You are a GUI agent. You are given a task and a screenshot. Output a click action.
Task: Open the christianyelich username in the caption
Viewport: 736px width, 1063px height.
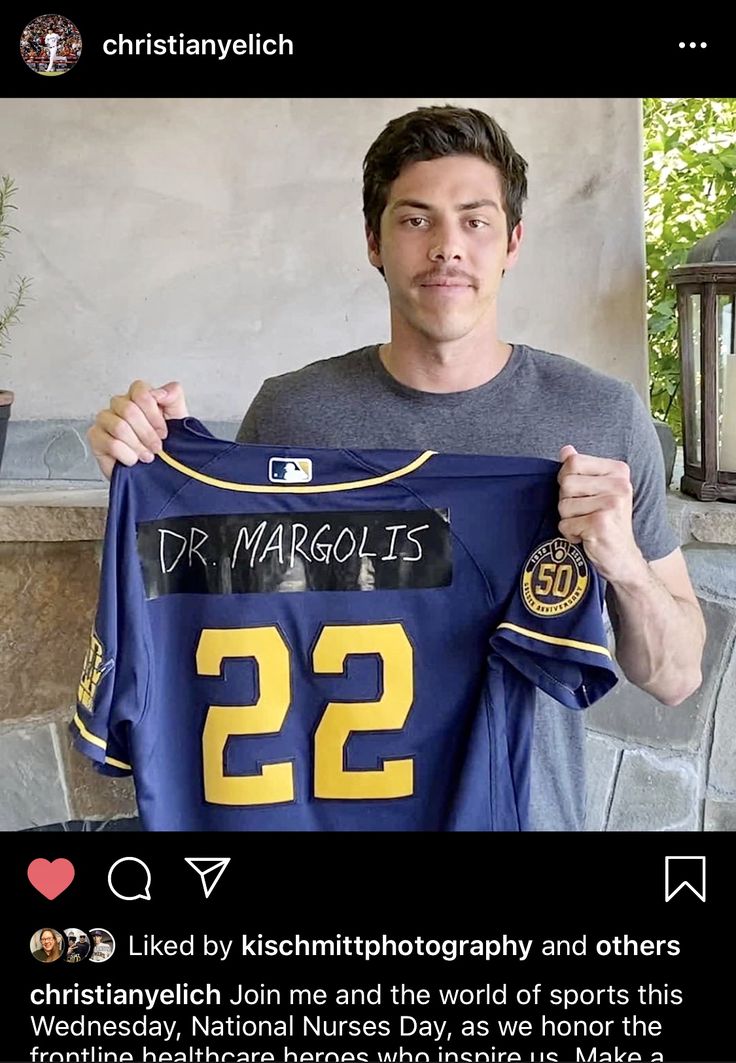pos(126,995)
